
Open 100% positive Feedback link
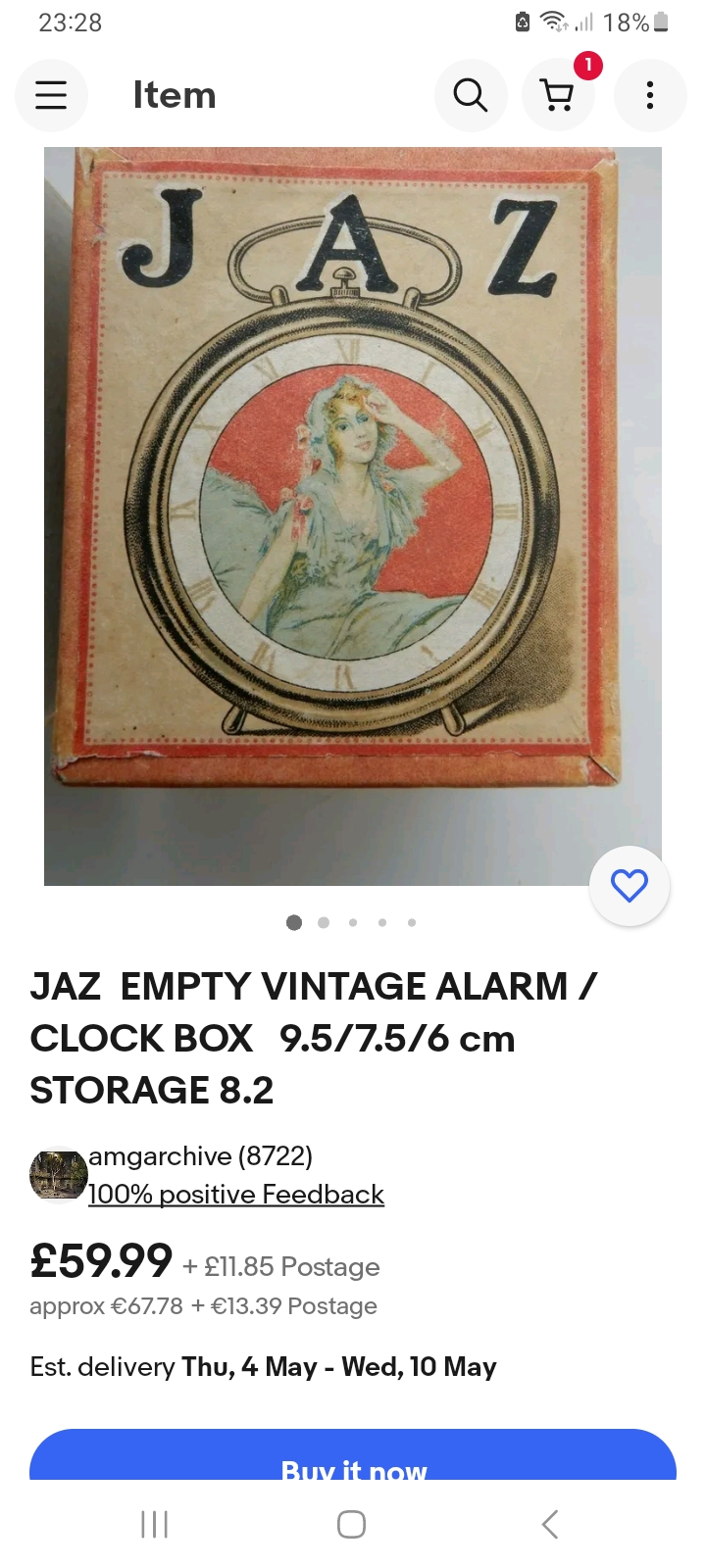point(235,1195)
